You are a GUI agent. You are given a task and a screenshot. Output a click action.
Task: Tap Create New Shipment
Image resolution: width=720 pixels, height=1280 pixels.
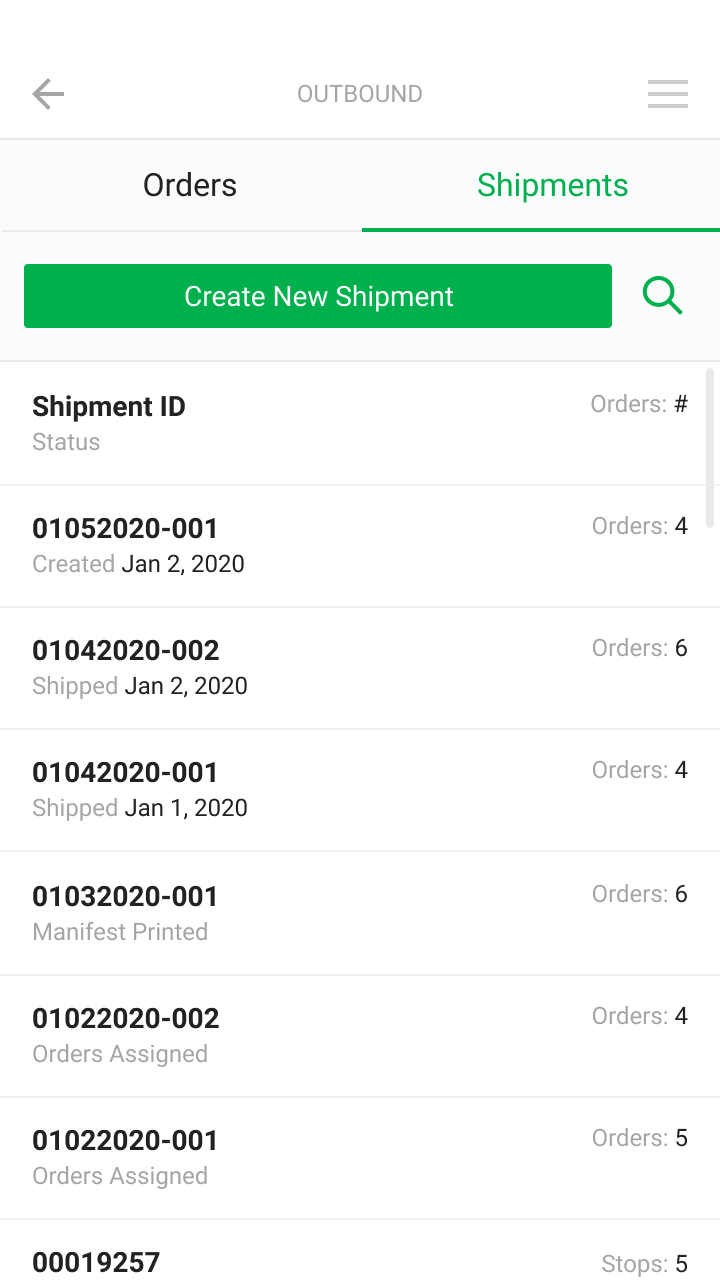coord(318,296)
